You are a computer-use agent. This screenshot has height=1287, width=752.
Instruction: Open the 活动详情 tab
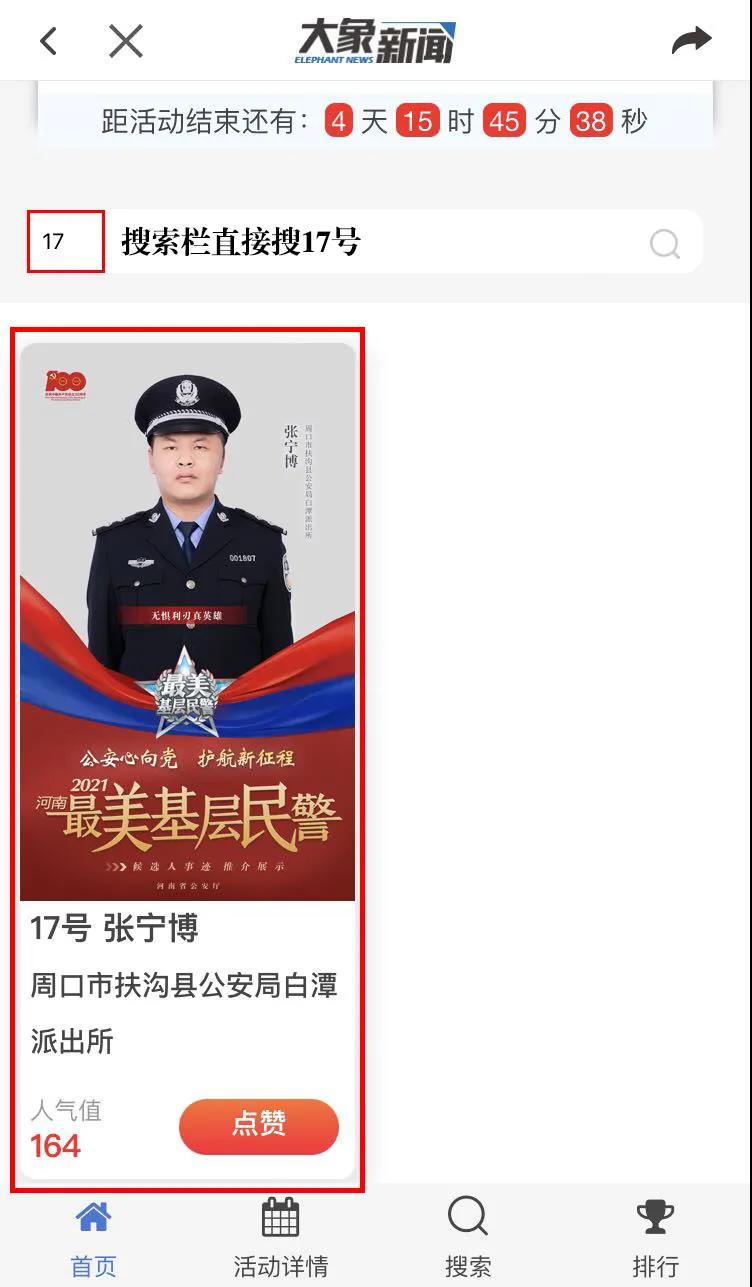tap(280, 1238)
